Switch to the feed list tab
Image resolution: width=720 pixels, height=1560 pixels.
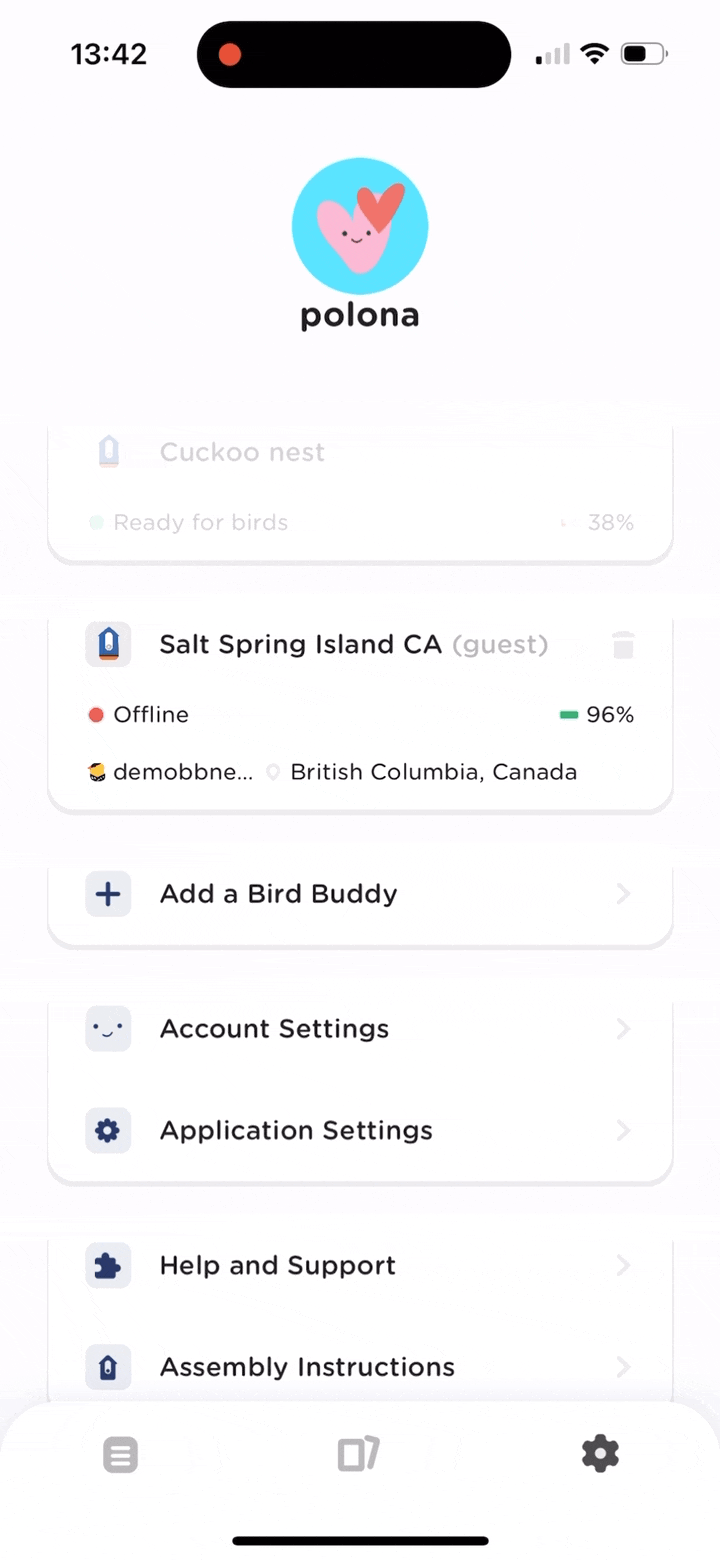pos(120,1455)
